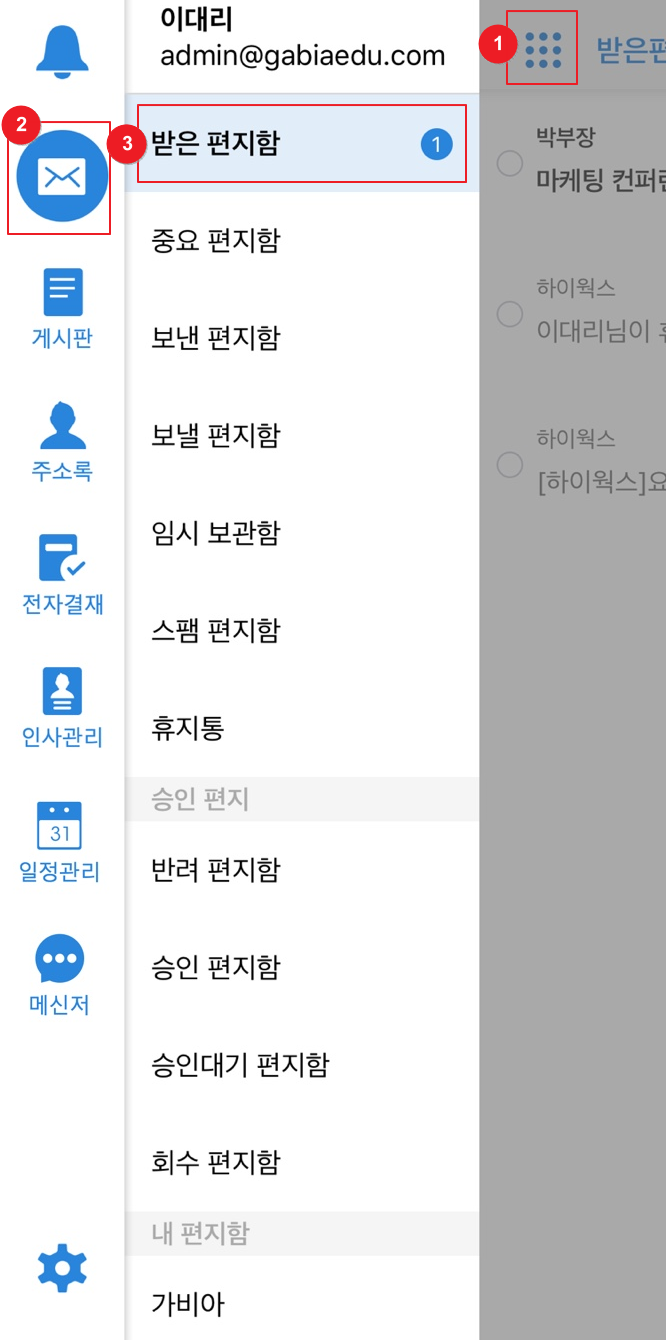Open 반려 편지함 folder
Screen dimensions: 666x1340
click(x=302, y=870)
